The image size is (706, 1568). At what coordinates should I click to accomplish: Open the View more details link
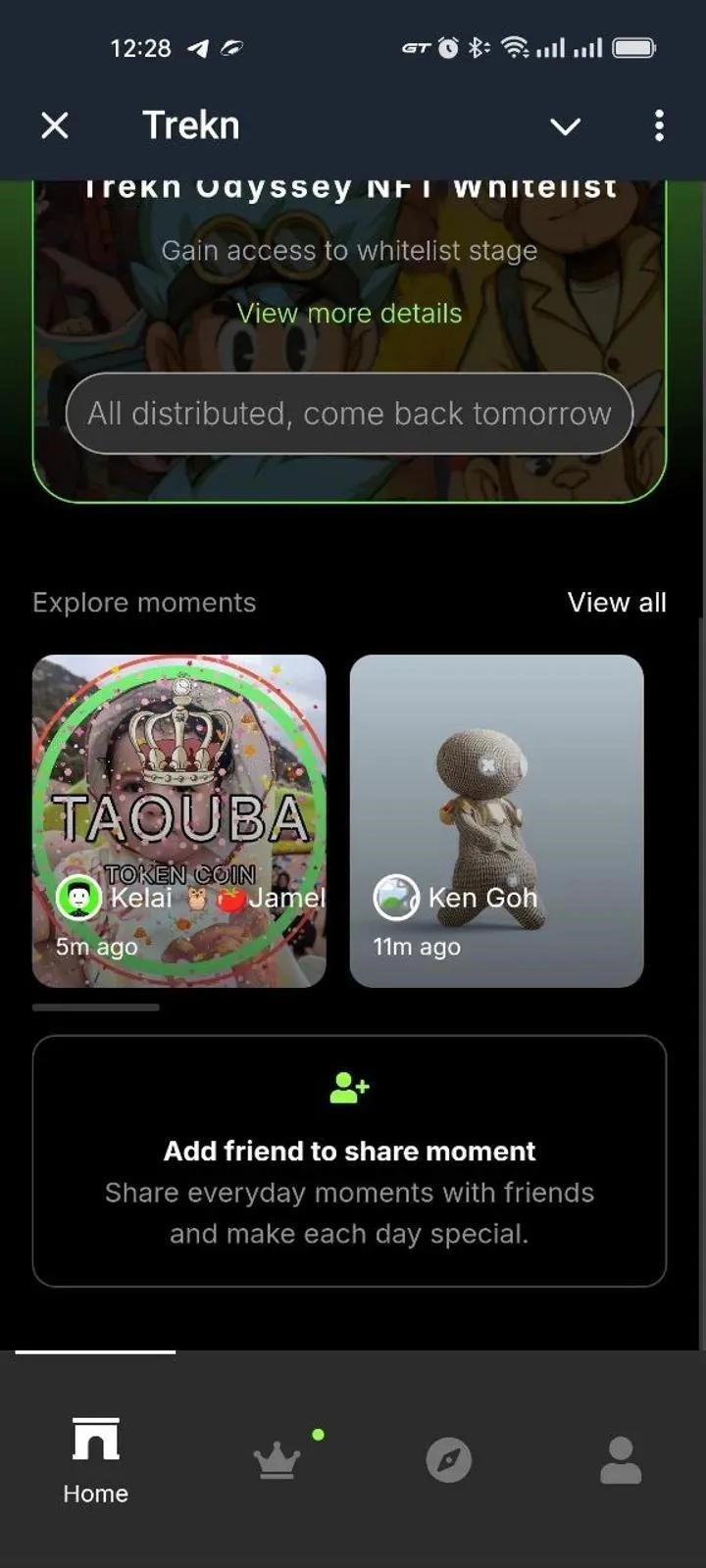tap(349, 314)
